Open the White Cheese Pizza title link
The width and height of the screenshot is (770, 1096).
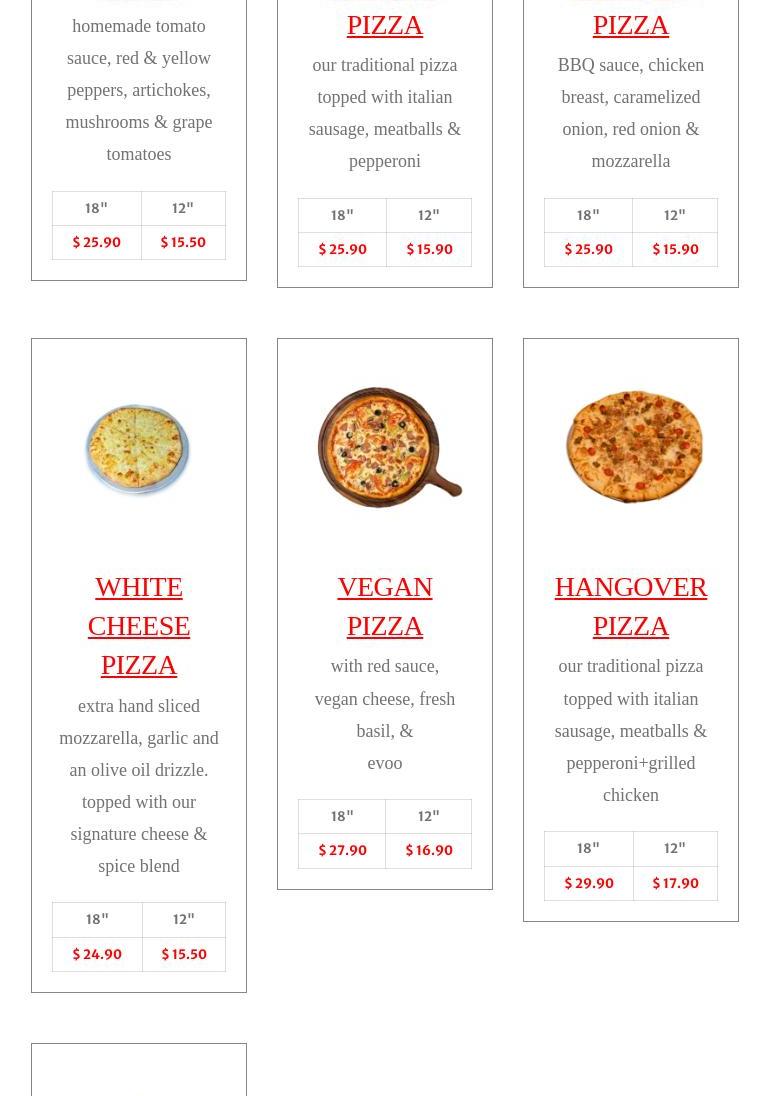138,625
